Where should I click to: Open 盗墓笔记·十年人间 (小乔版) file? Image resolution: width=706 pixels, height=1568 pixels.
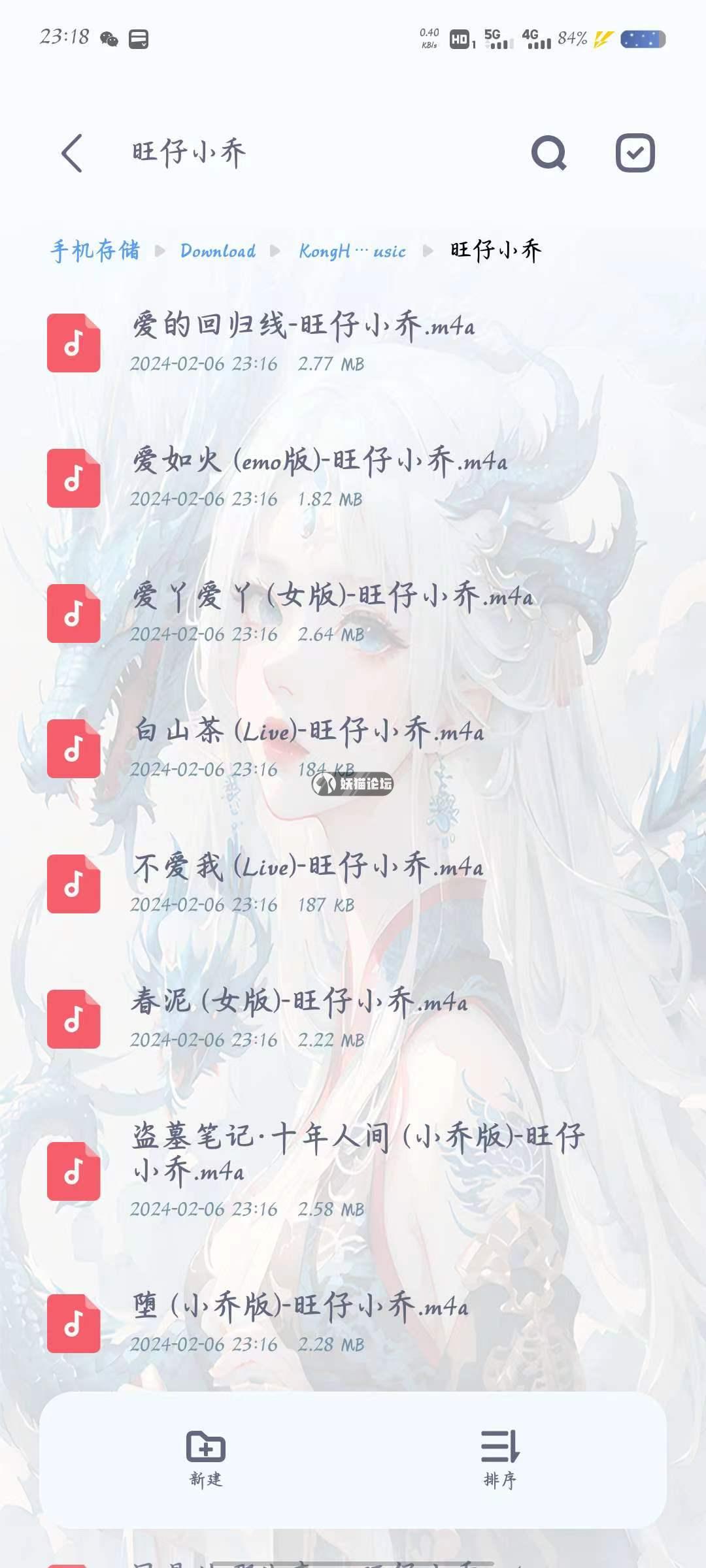pyautogui.click(x=358, y=1169)
